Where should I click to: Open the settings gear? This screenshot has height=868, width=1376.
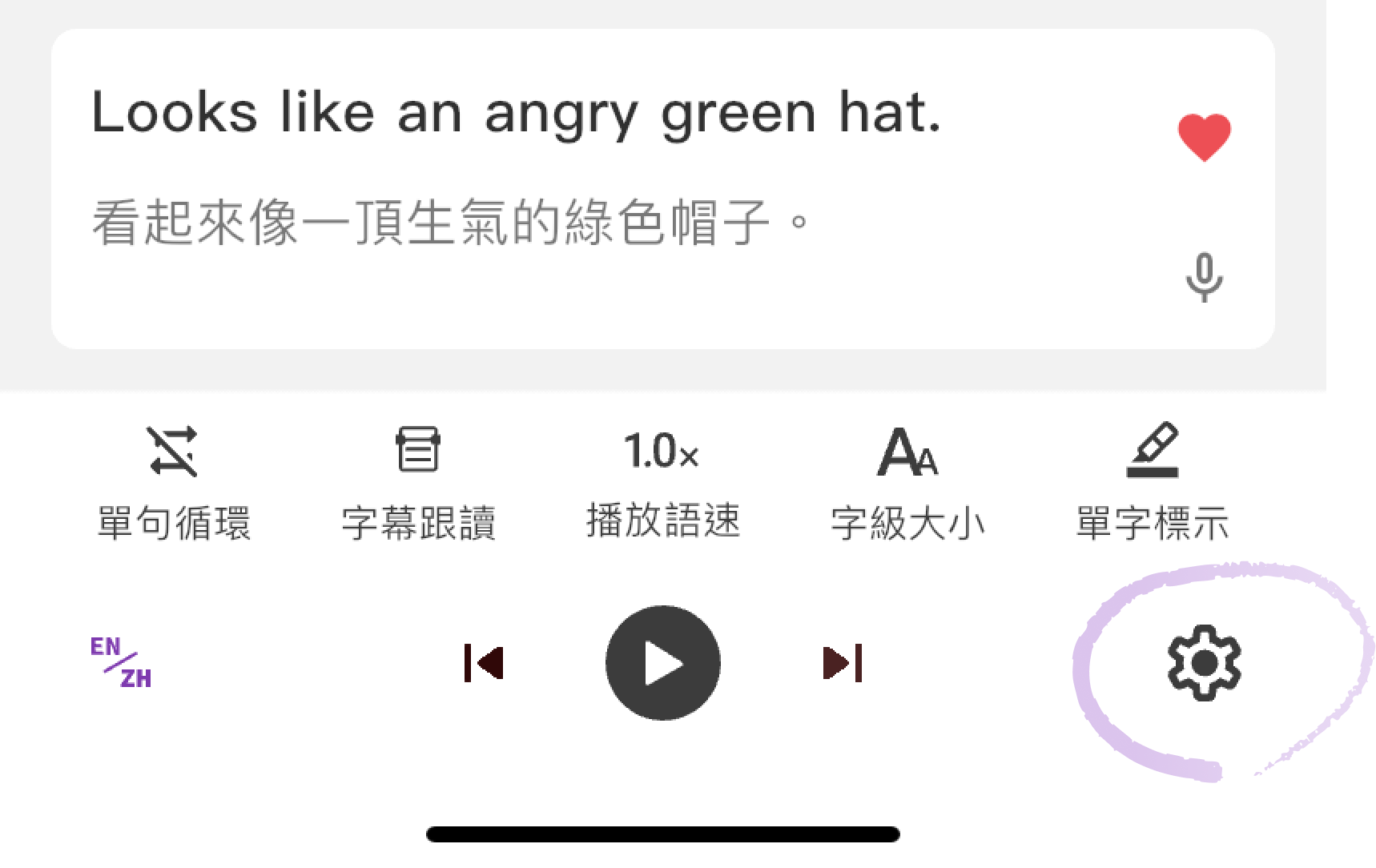pos(1204,663)
